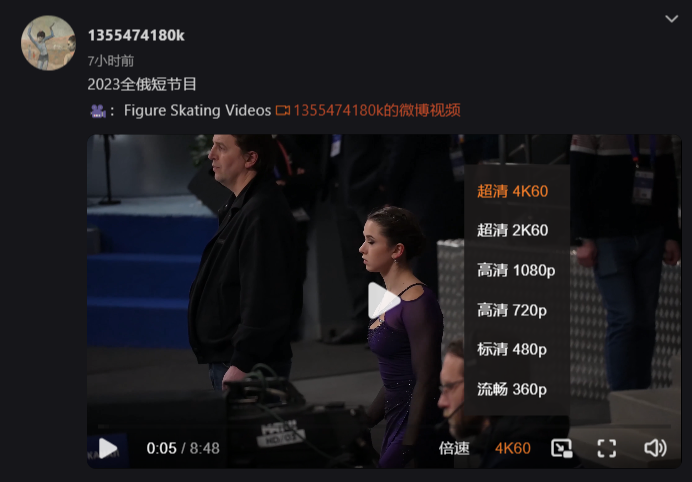Play the video using the center button
This screenshot has width=692, height=482.
(x=383, y=301)
